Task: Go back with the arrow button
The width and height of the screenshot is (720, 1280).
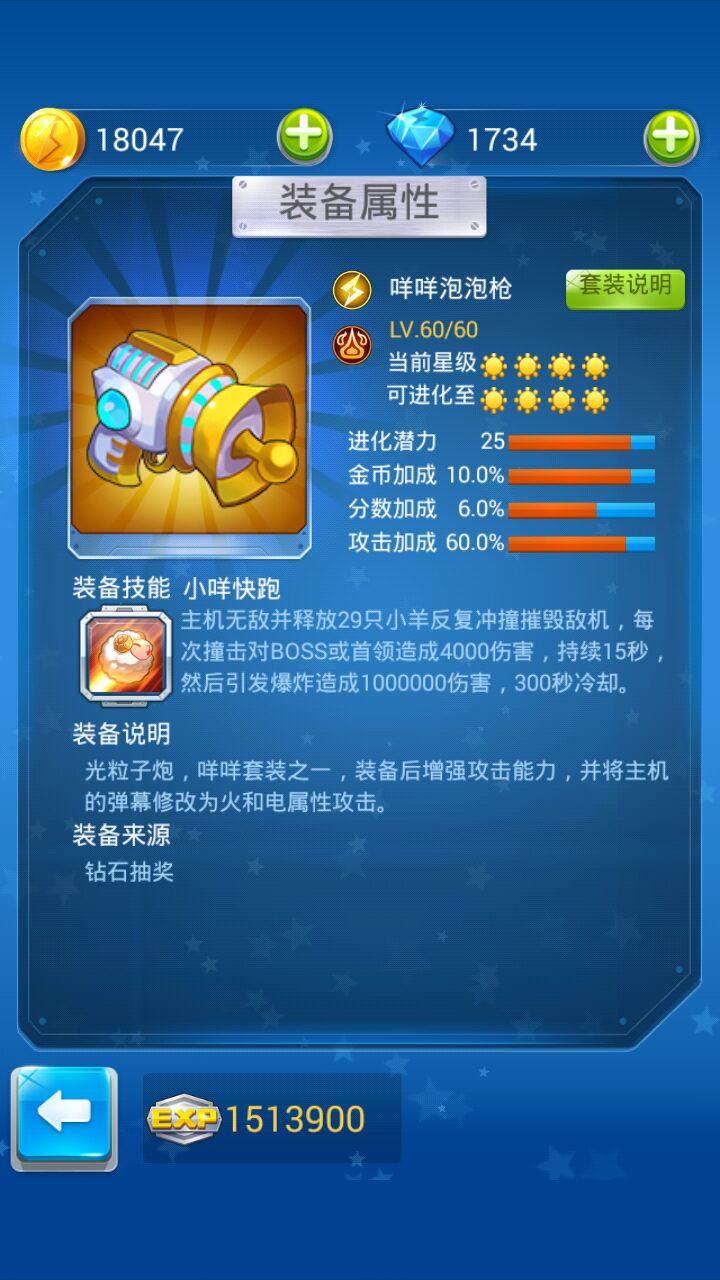Action: [64, 1118]
